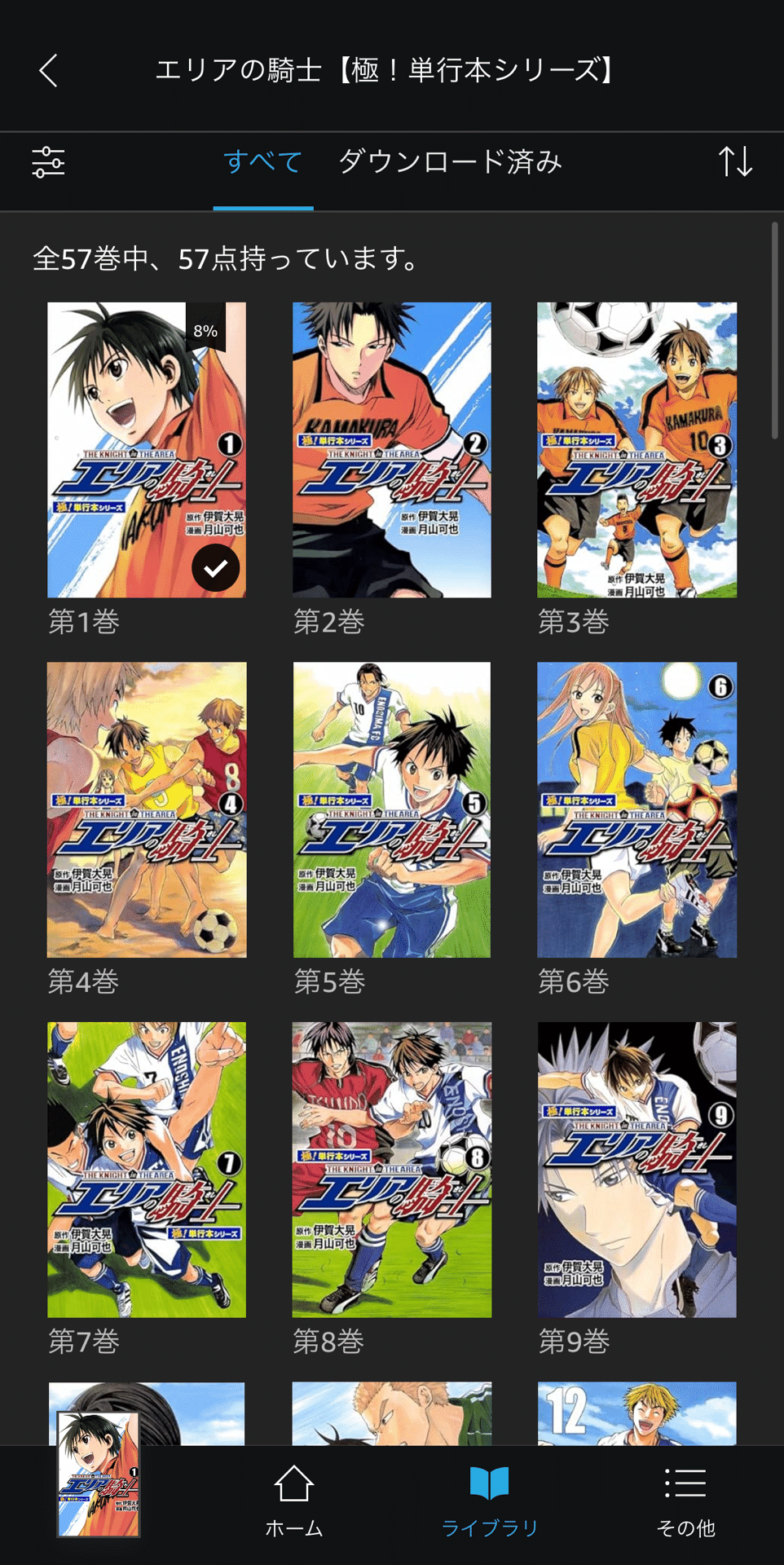Open the floating volume 1 mini cover
The height and width of the screenshot is (1565, 784).
coord(98,1475)
